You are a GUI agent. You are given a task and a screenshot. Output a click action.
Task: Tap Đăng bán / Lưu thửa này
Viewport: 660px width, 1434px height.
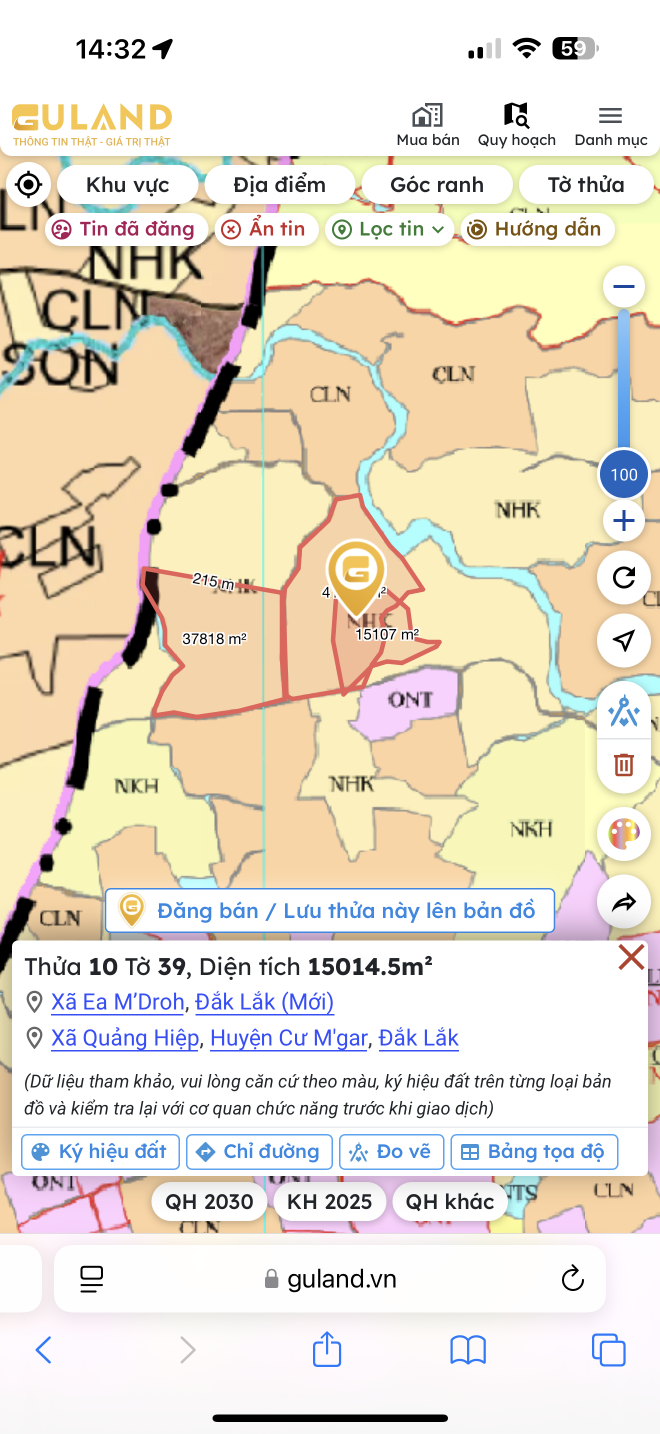click(330, 911)
